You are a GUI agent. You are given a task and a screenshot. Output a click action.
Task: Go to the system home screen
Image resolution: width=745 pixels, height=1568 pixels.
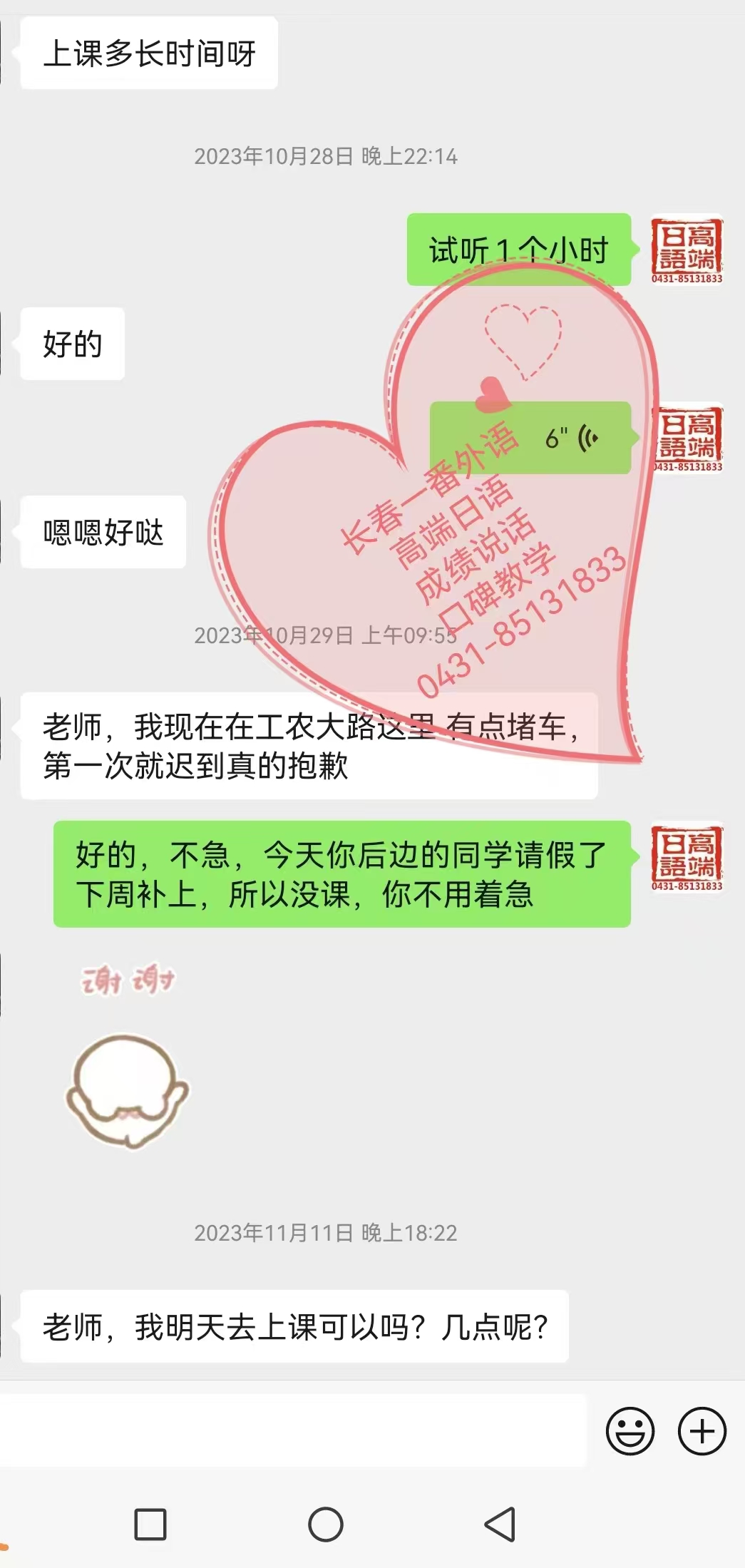tap(326, 1525)
